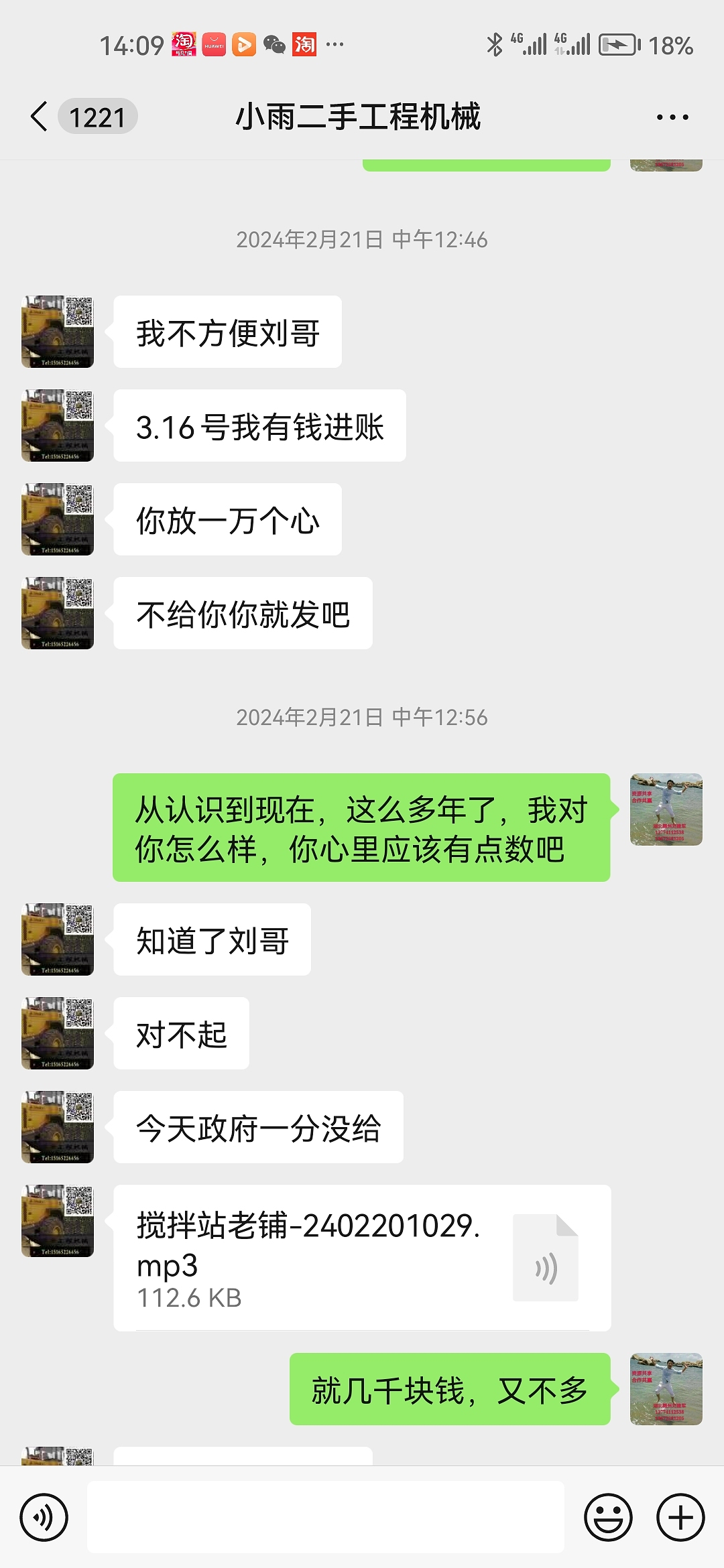724x1568 pixels.
Task: Open the 搅拌站老铺 mp3 audio file
Action: point(362,1257)
